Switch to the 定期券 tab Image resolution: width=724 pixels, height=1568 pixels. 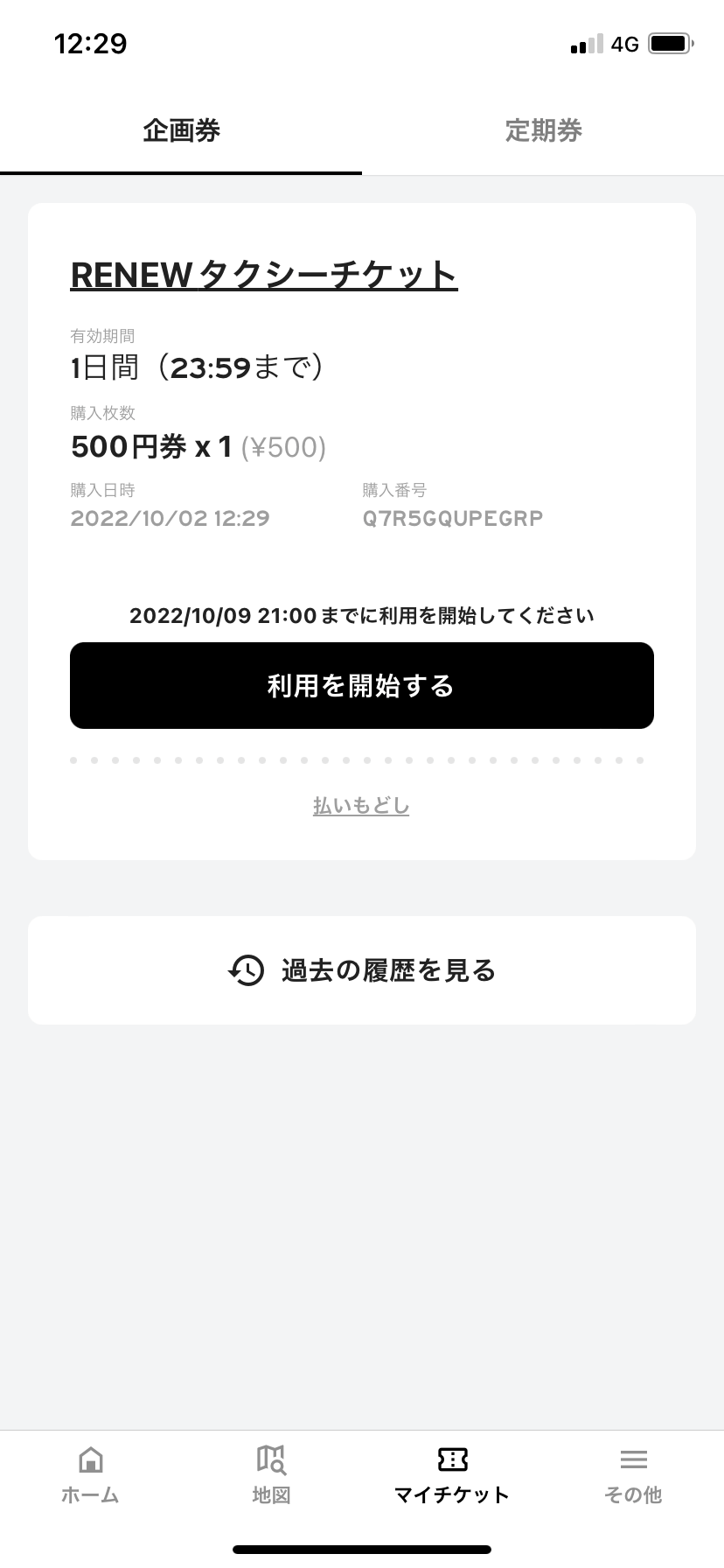tap(543, 131)
